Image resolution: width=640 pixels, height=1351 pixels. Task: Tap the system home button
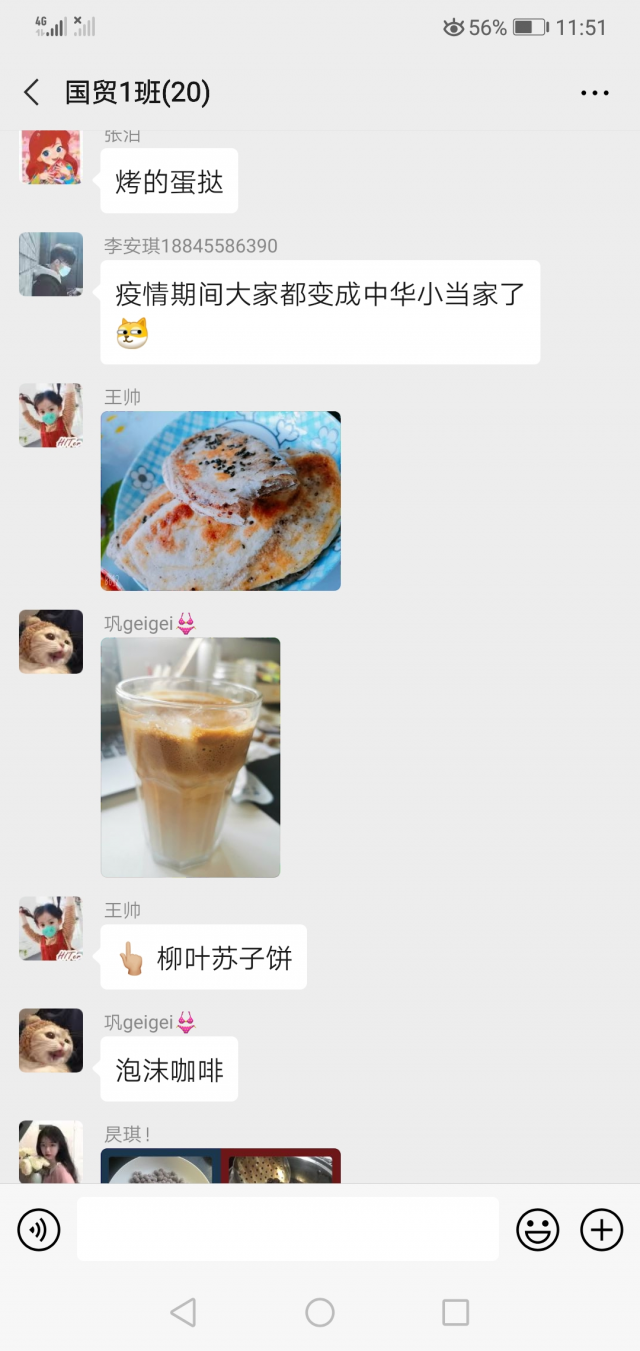click(x=320, y=1312)
